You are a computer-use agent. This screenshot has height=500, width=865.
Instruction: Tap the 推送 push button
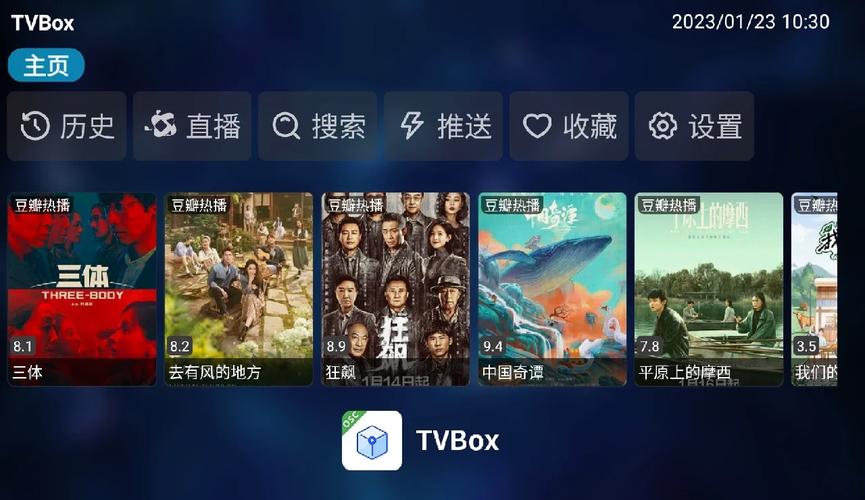coord(444,126)
